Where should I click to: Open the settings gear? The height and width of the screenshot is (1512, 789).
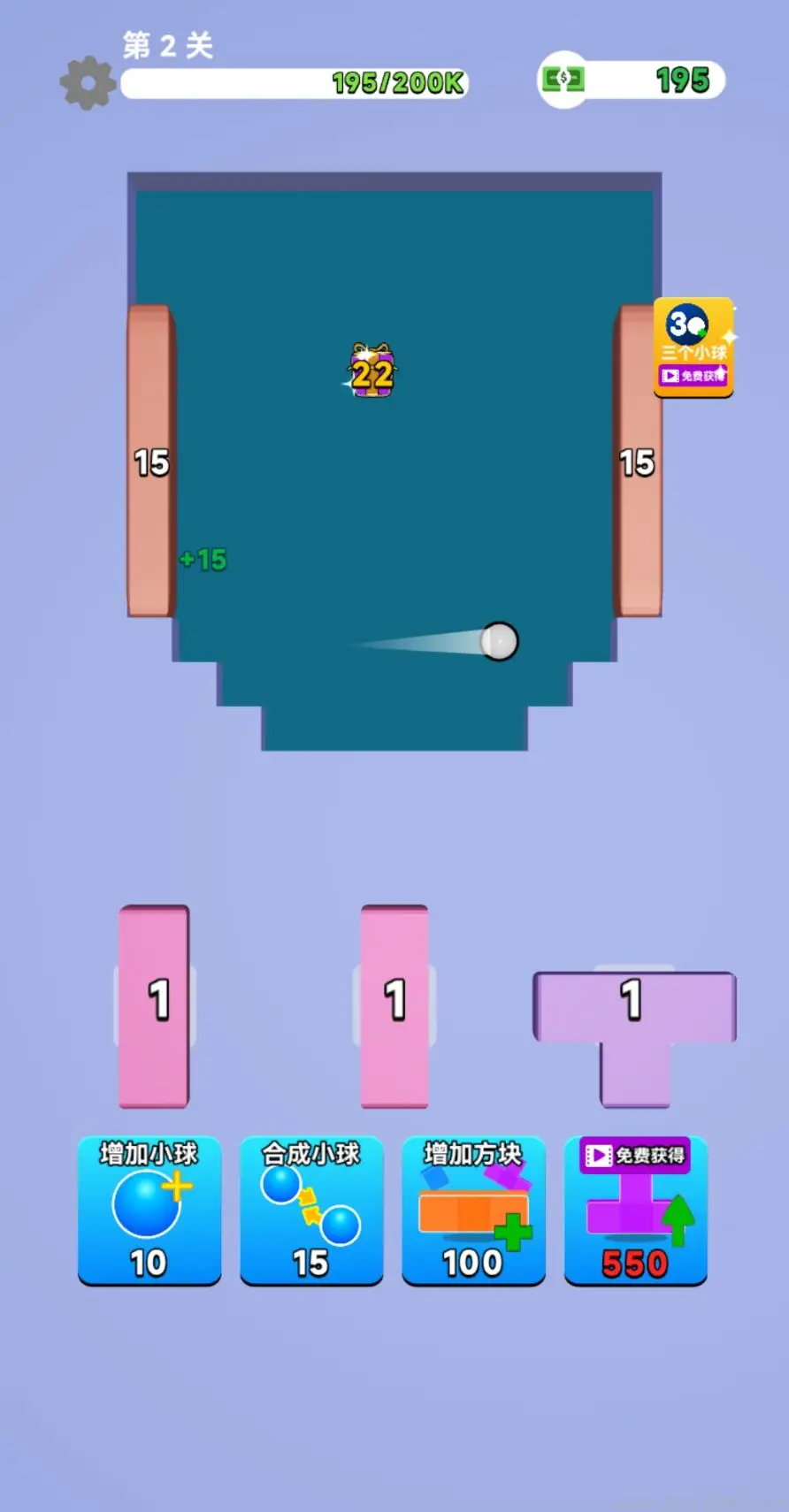pyautogui.click(x=88, y=83)
